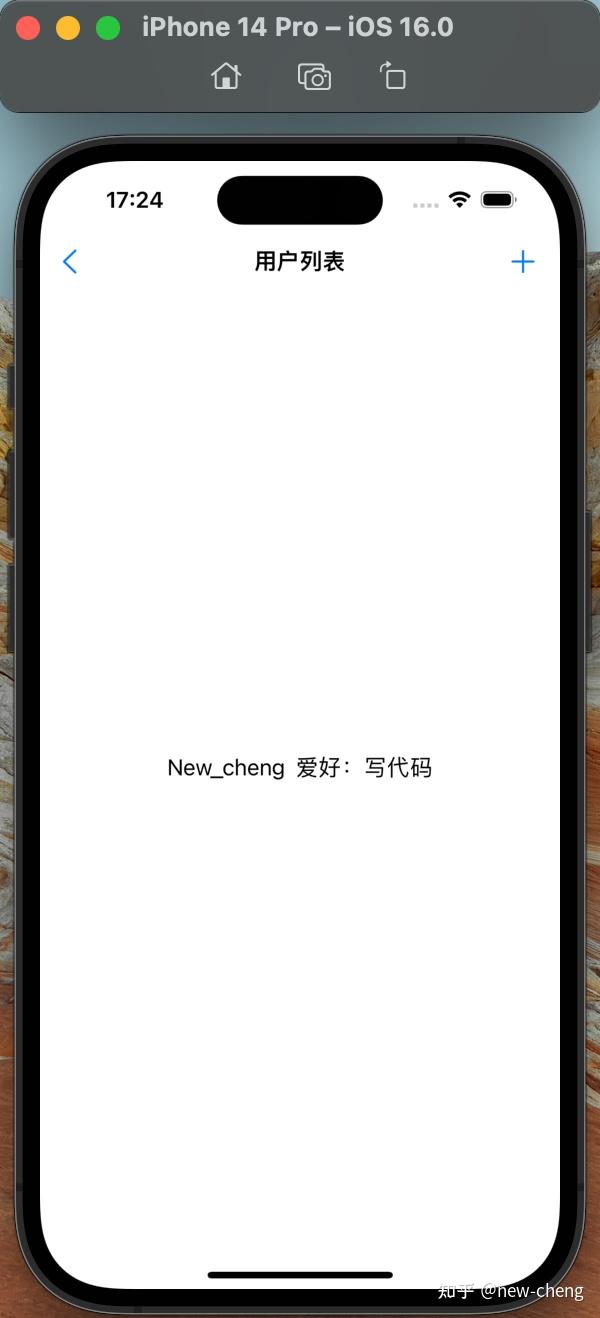Rotate the simulator device
Screen dimensions: 600x1318
click(393, 77)
